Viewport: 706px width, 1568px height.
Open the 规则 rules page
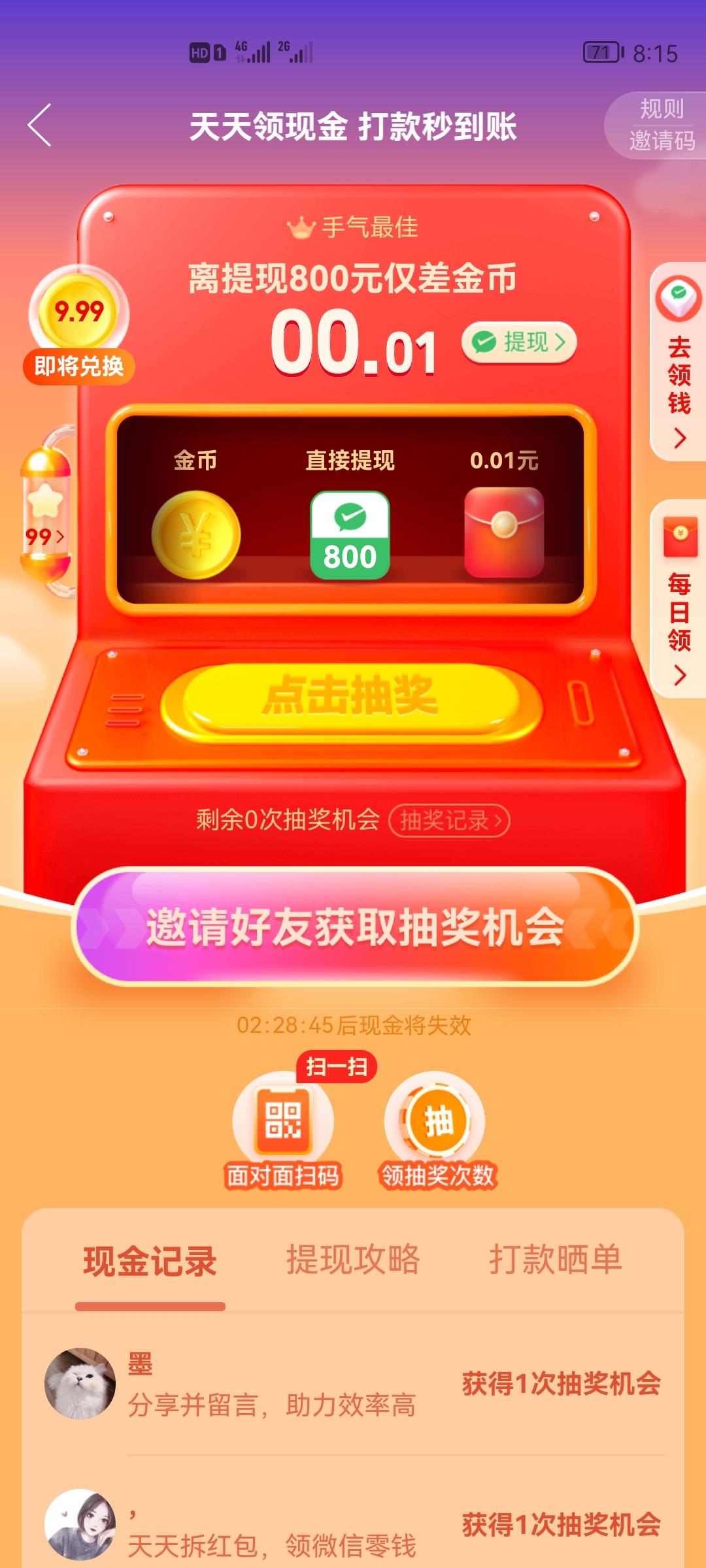click(661, 109)
